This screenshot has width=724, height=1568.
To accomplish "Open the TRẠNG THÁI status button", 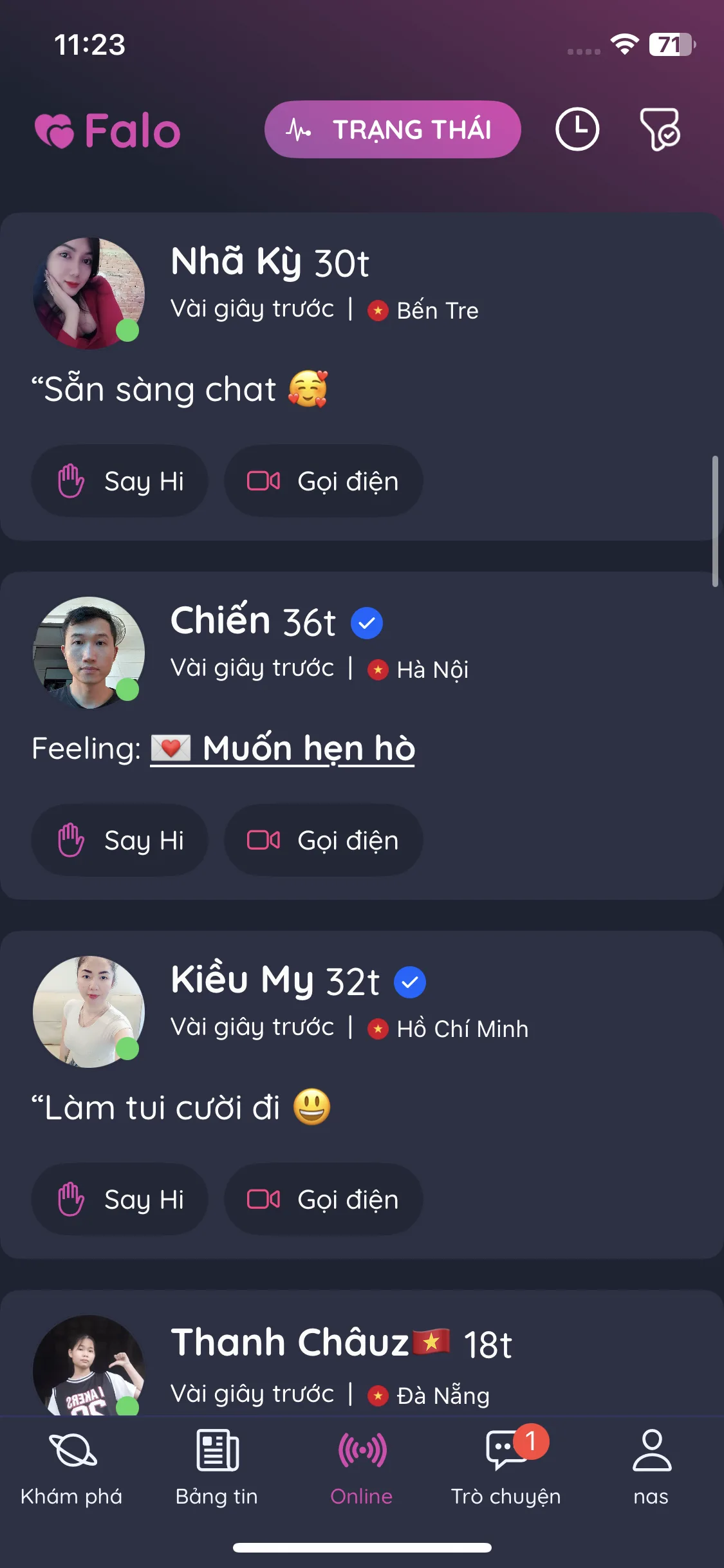I will (393, 129).
